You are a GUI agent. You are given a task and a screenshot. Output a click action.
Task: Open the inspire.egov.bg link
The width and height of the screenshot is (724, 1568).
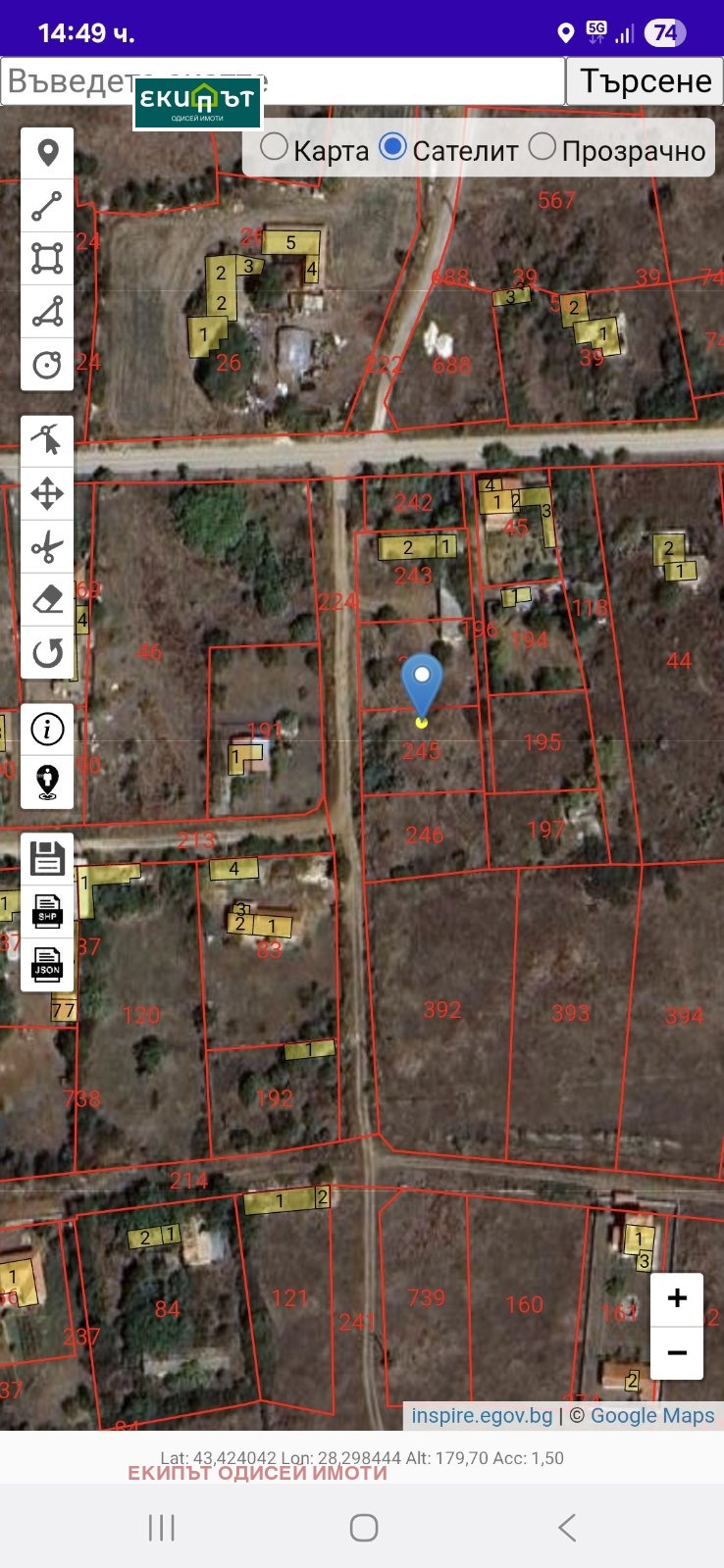point(482,1415)
